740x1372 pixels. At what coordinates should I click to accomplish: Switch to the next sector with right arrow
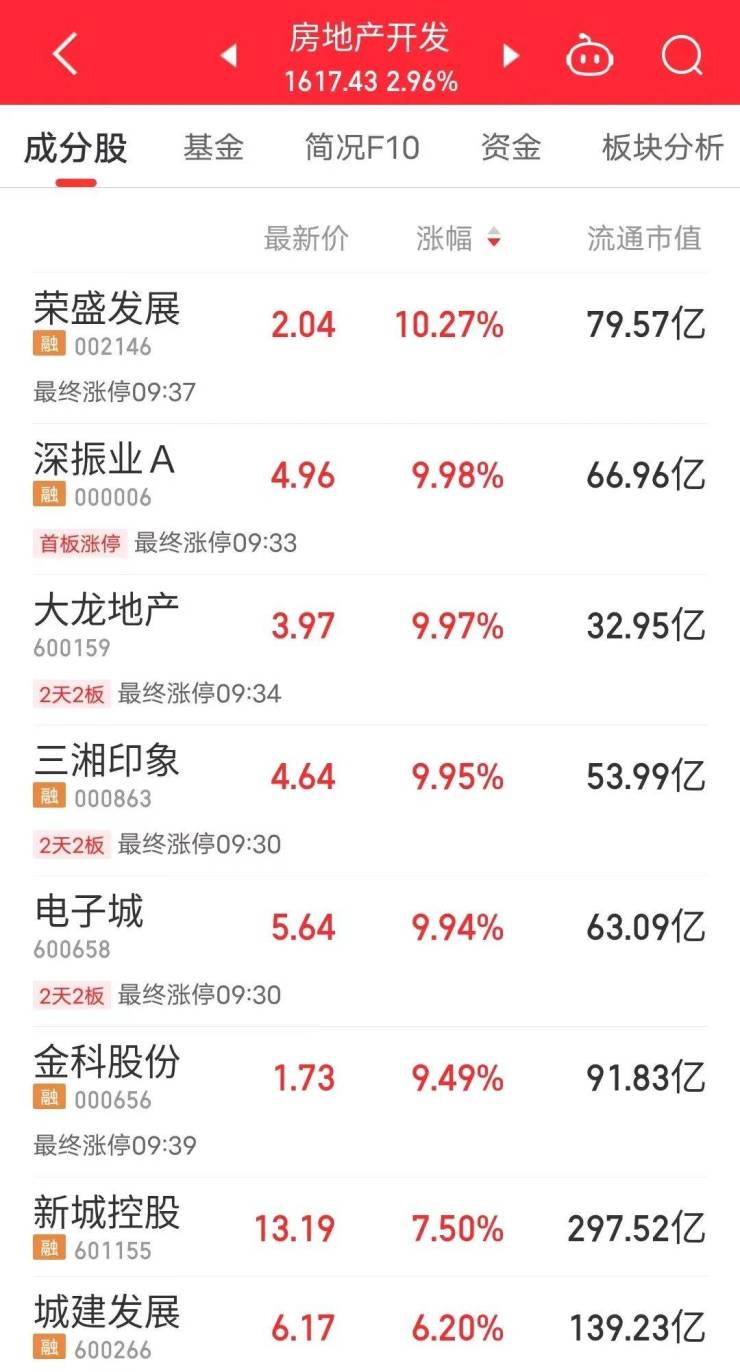coord(511,56)
